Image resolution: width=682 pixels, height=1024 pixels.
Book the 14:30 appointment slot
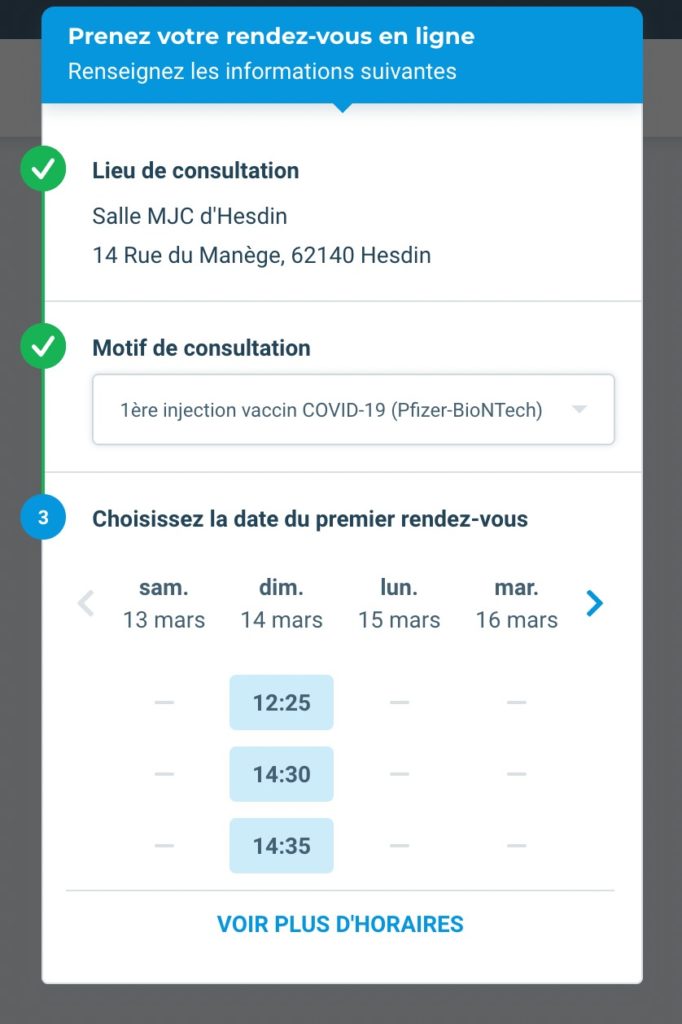pos(281,774)
